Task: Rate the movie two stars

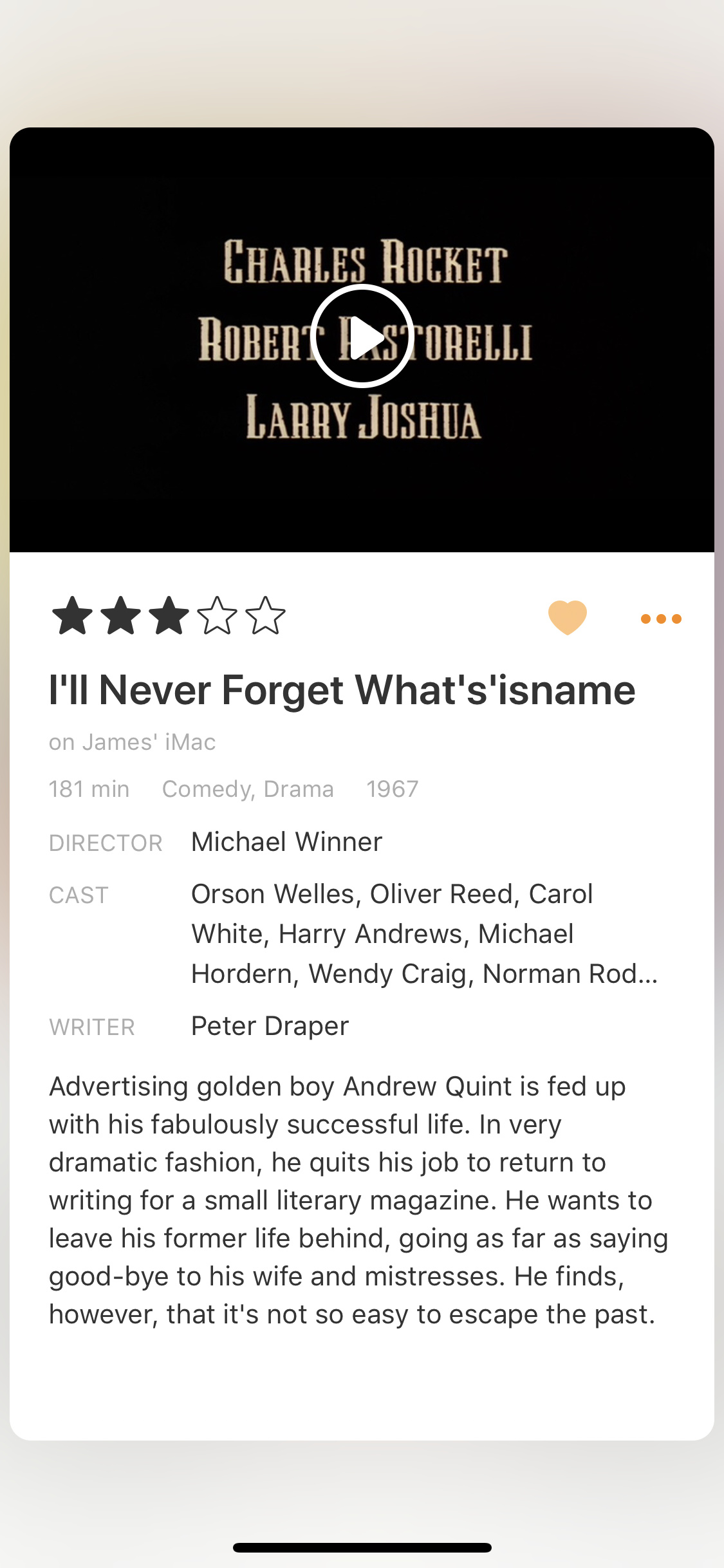Action: coord(121,616)
